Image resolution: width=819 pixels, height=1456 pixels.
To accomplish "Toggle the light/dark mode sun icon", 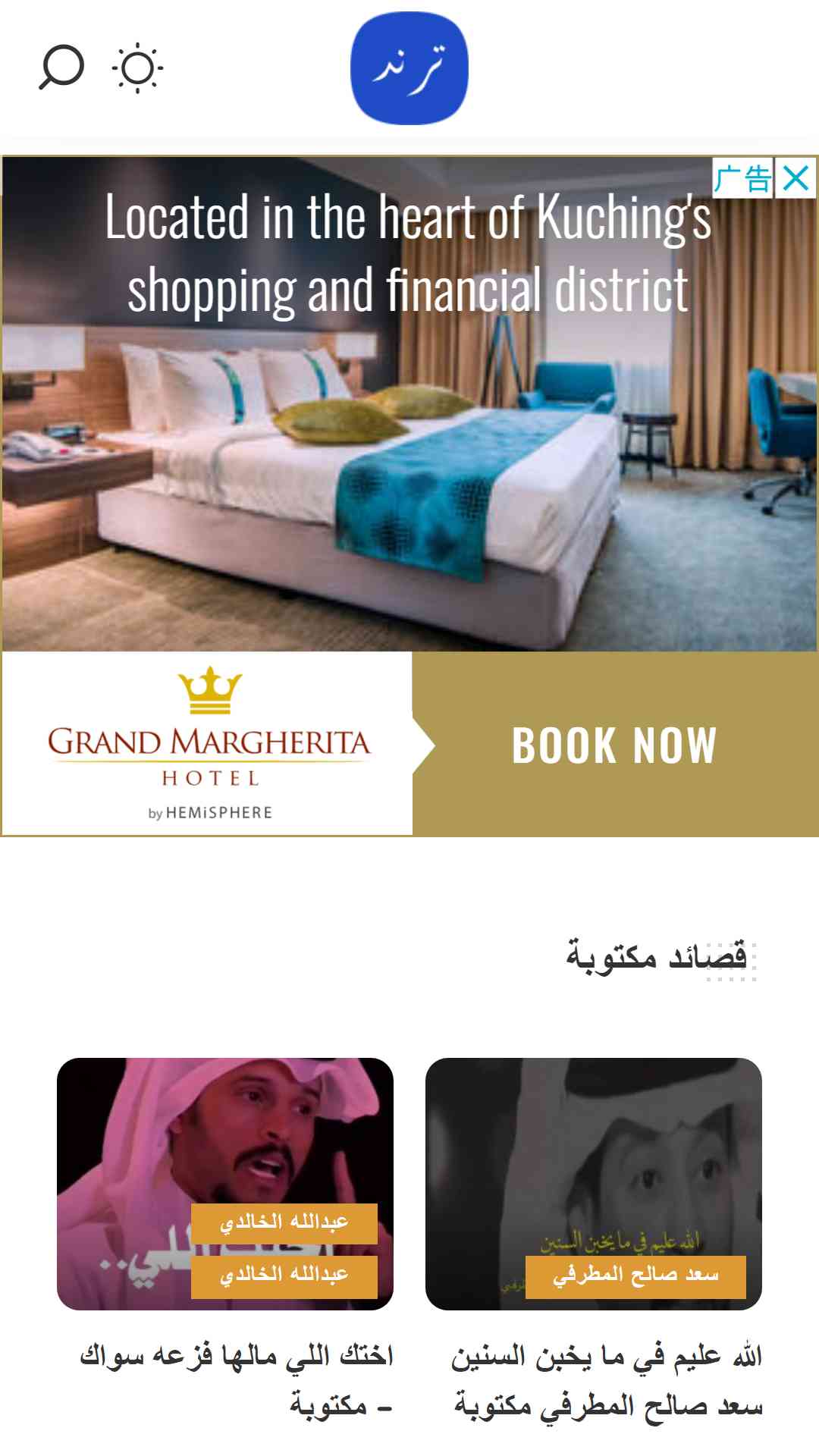I will (x=138, y=68).
